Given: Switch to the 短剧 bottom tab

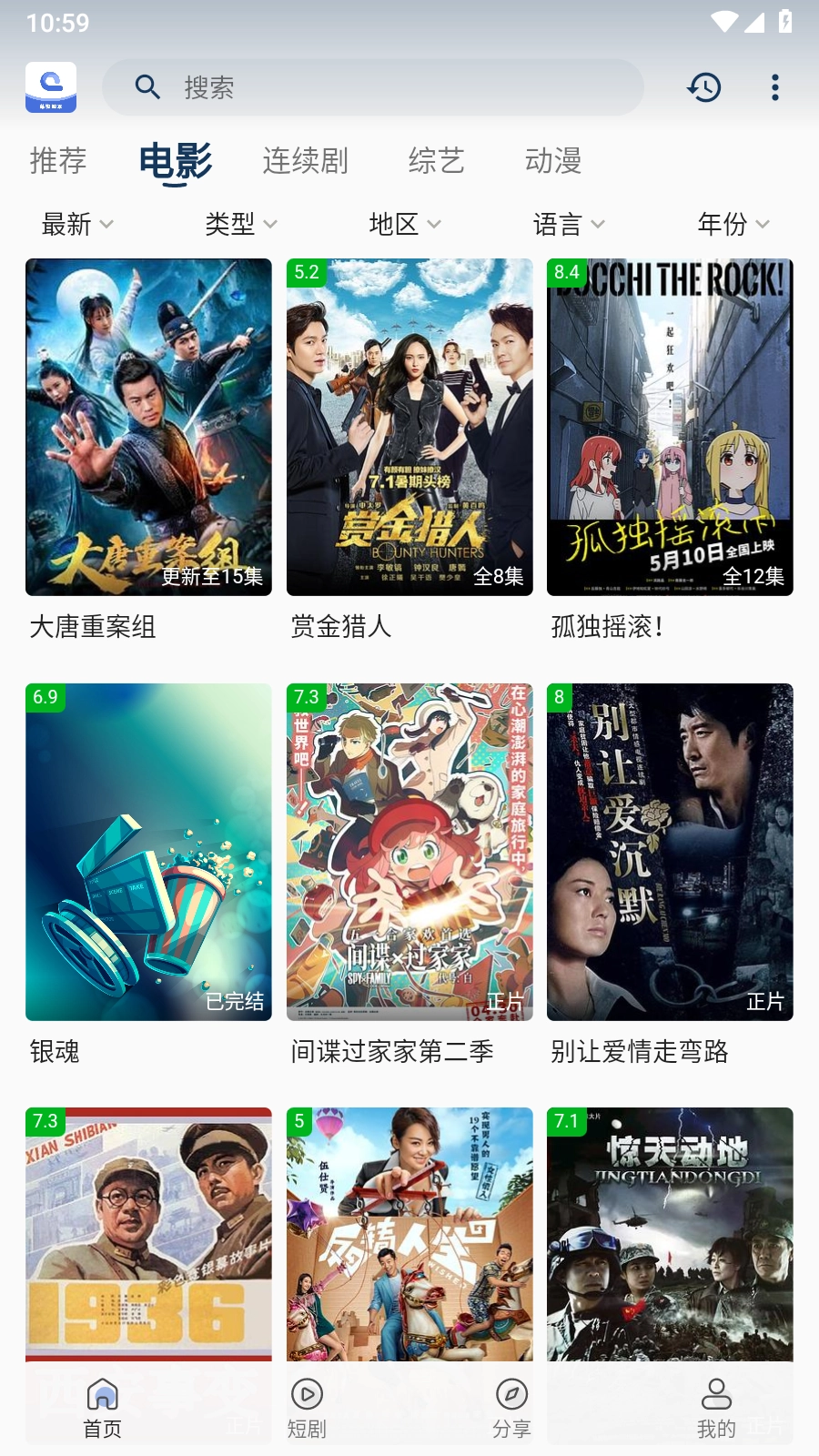Looking at the screenshot, I should pyautogui.click(x=307, y=1408).
